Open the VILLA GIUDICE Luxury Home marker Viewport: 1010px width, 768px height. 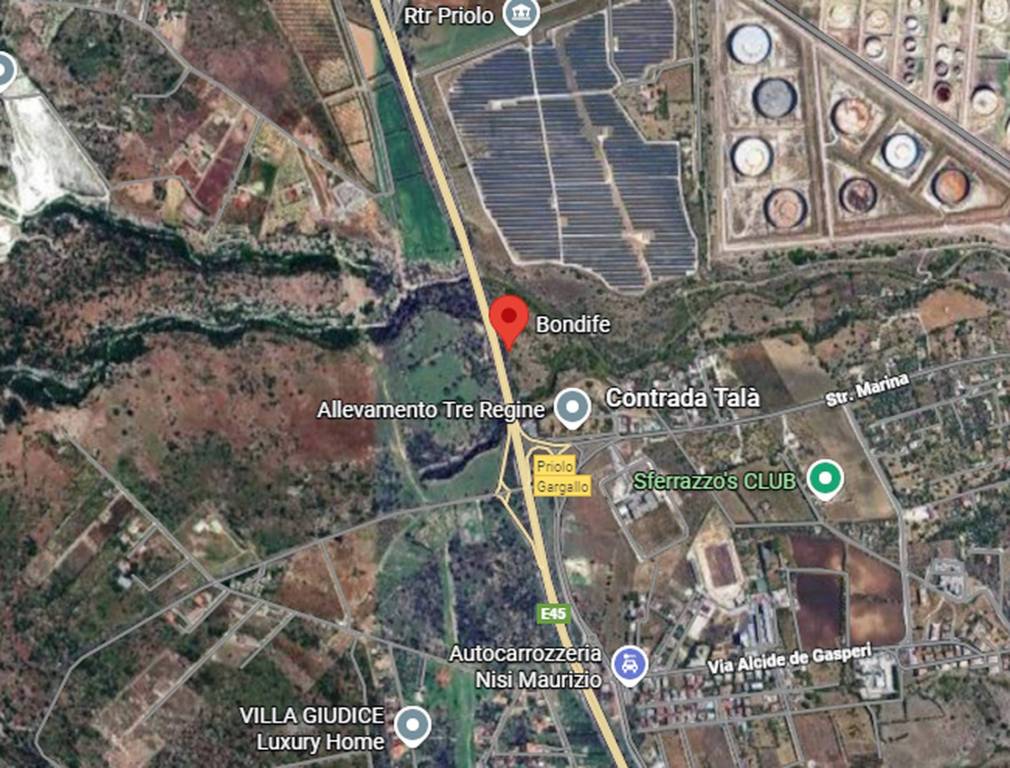(x=412, y=726)
